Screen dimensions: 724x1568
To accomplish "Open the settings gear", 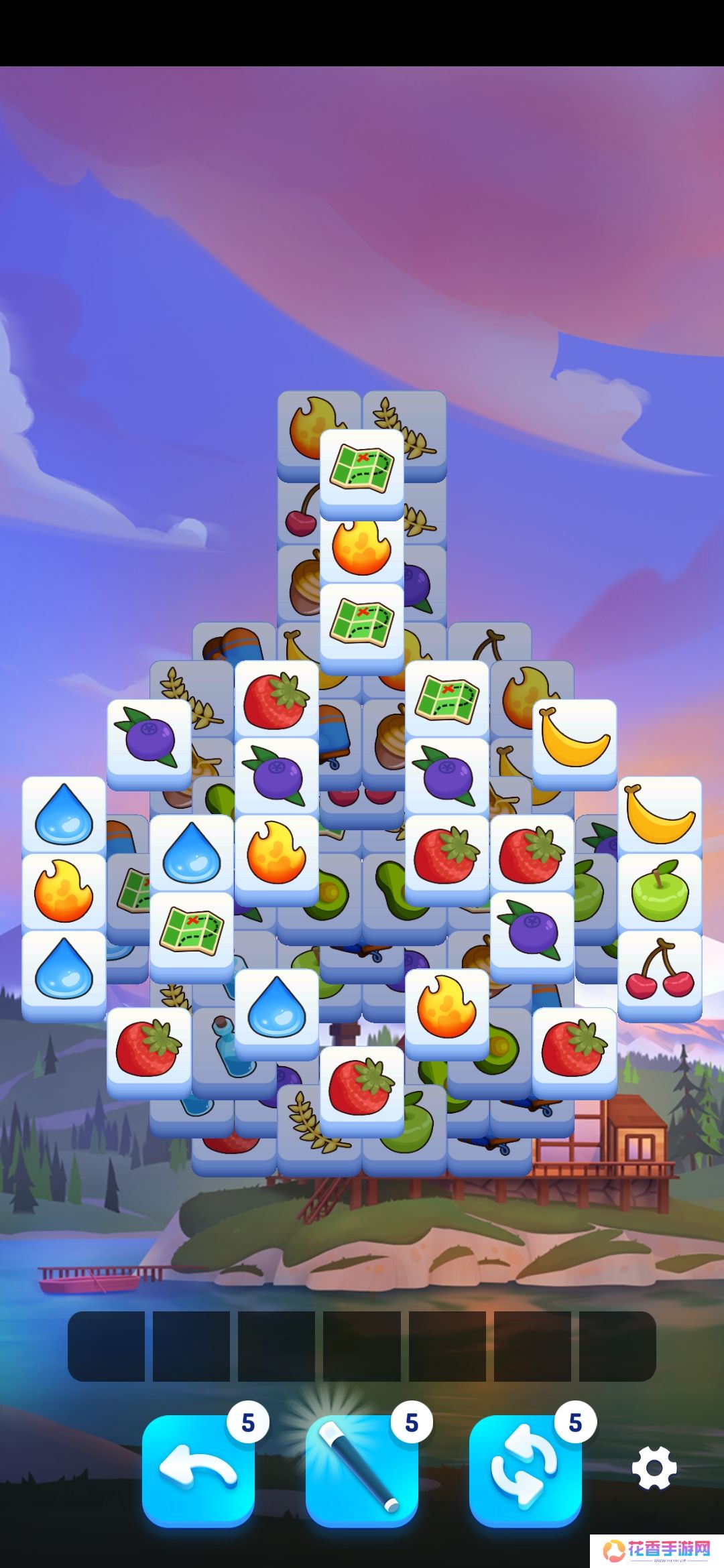I will [x=654, y=1468].
